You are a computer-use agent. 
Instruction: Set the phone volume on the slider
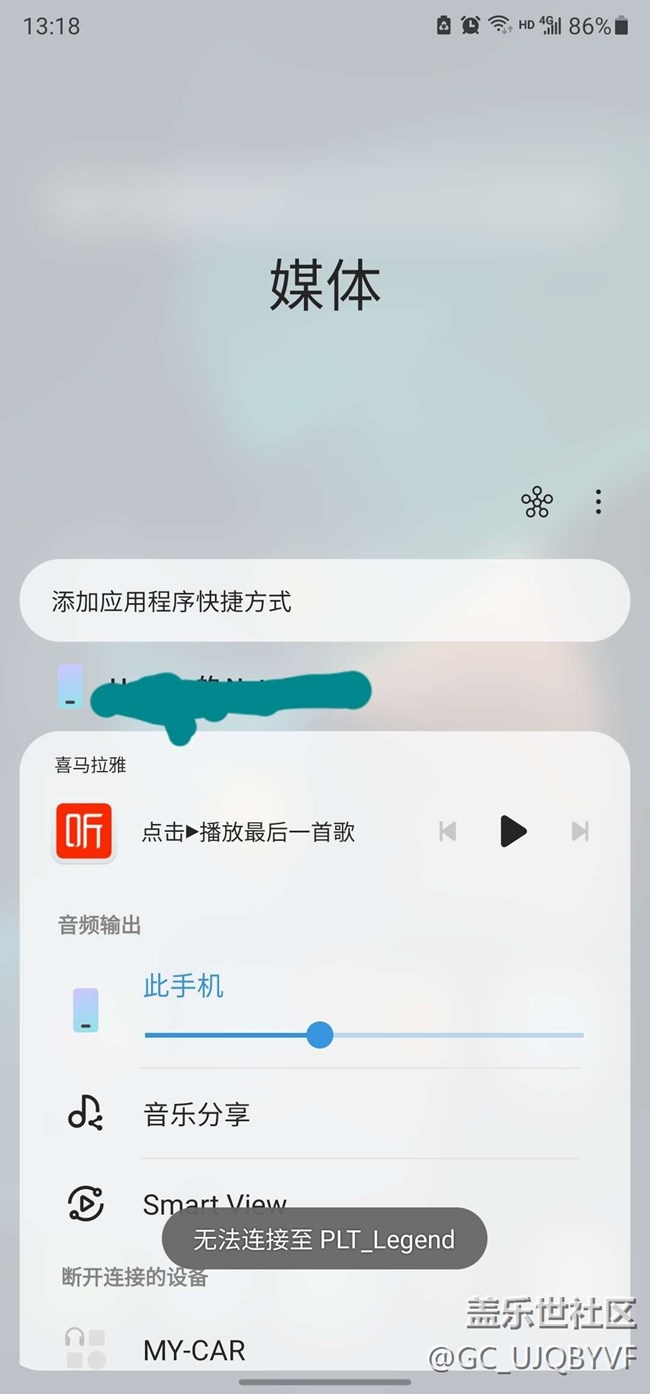[364, 1035]
